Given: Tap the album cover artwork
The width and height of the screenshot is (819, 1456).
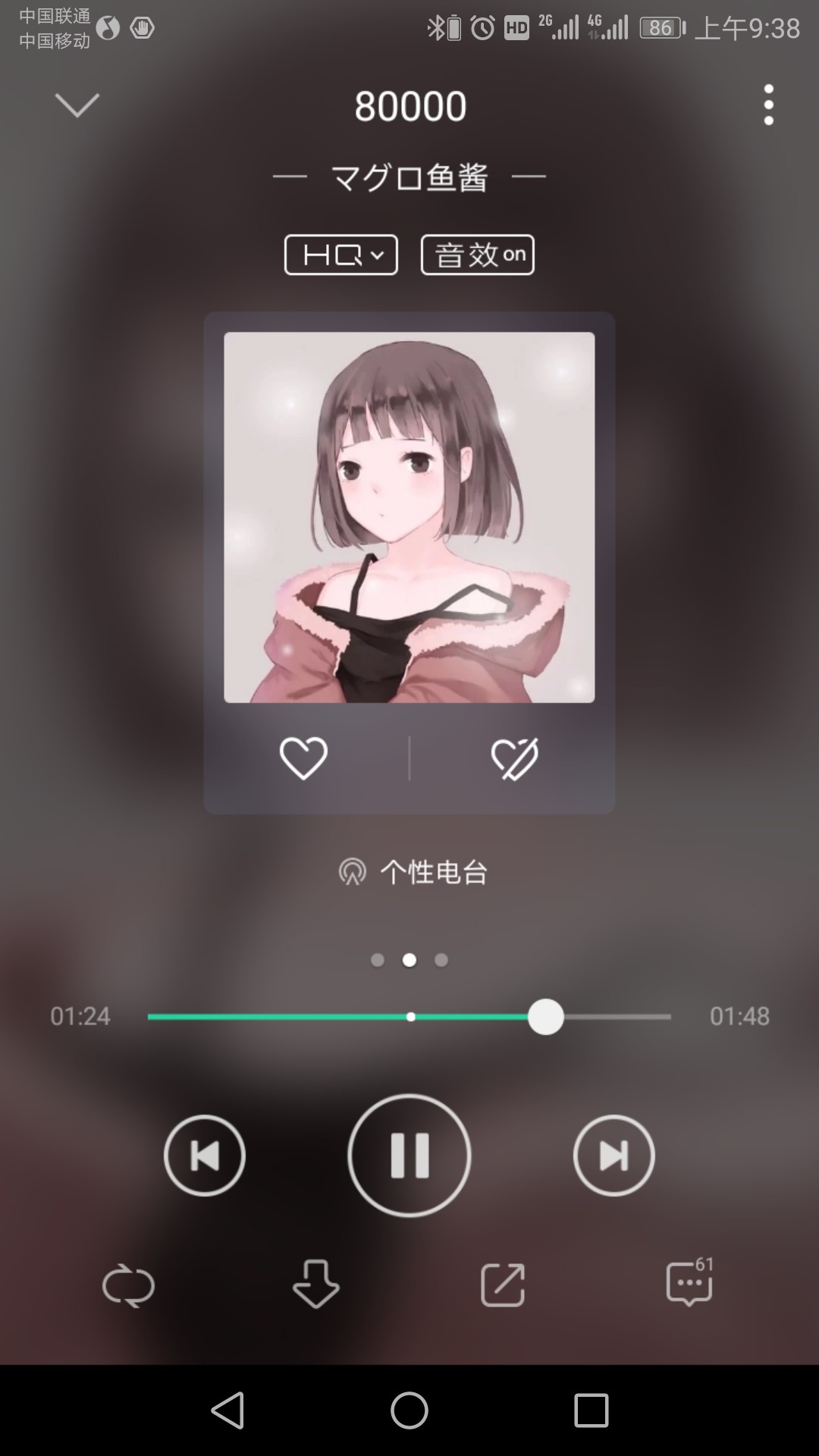Looking at the screenshot, I should tap(409, 517).
